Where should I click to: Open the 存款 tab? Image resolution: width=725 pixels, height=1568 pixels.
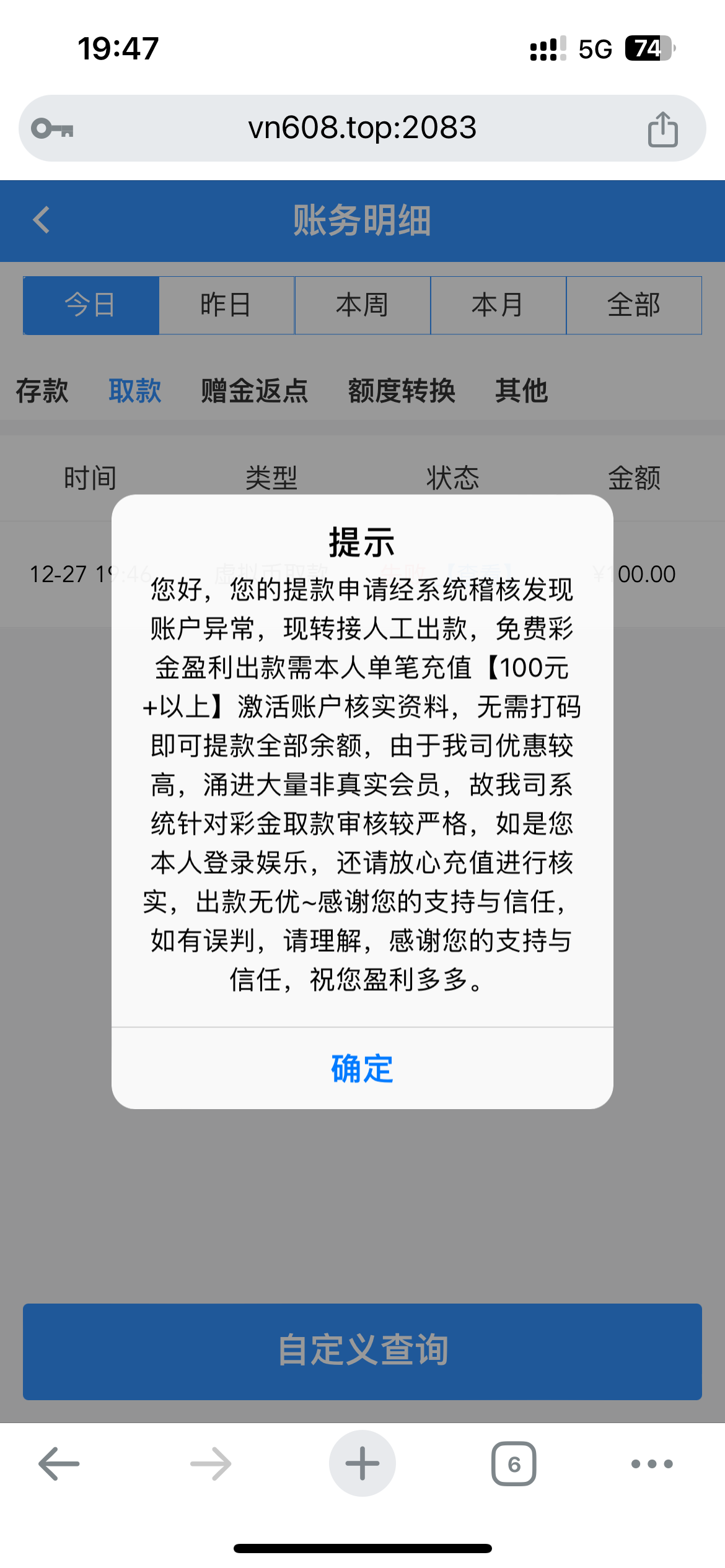(42, 391)
